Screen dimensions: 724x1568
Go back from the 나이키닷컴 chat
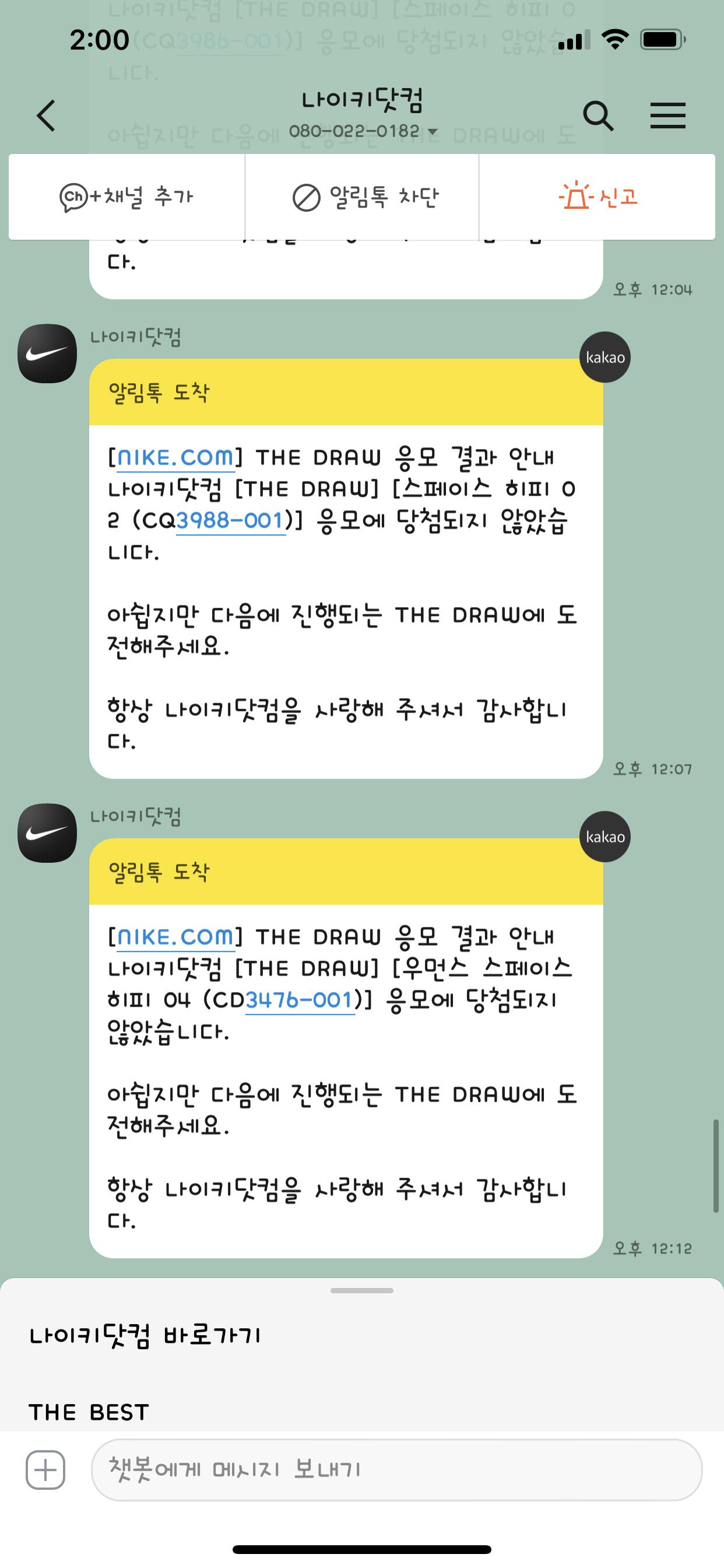46,116
